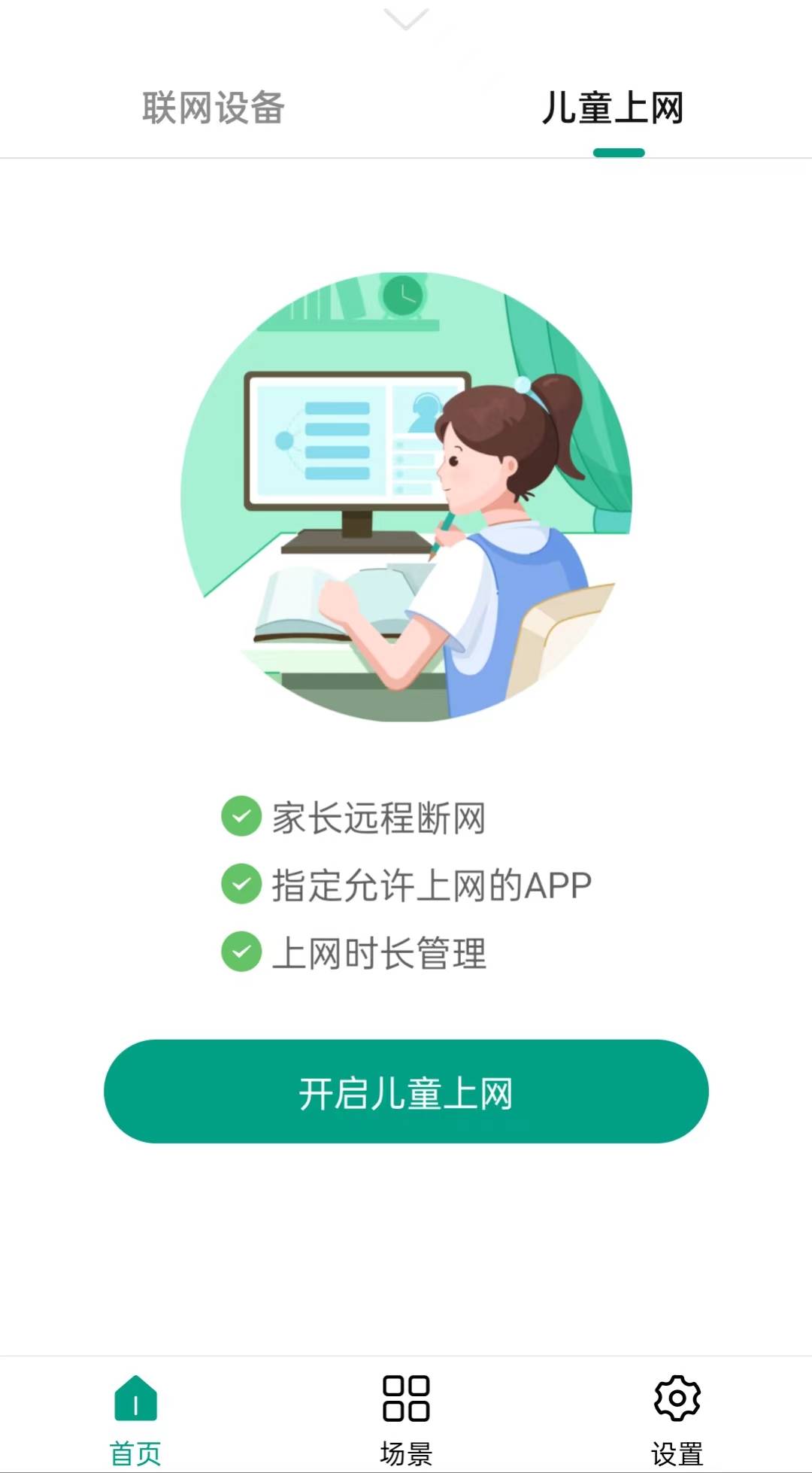812x1473 pixels.
Task: Open the 设置 tab
Action: click(x=677, y=1420)
